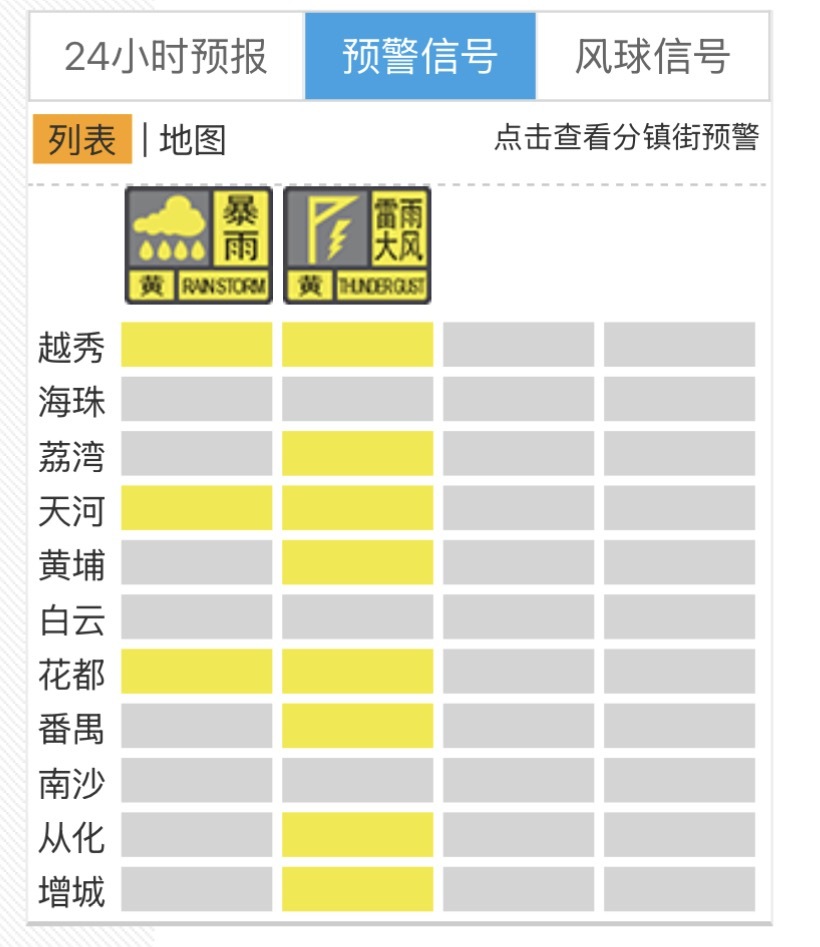Viewport: 820px width, 947px height.
Task: Open the 风球信号 tab
Action: 652,57
